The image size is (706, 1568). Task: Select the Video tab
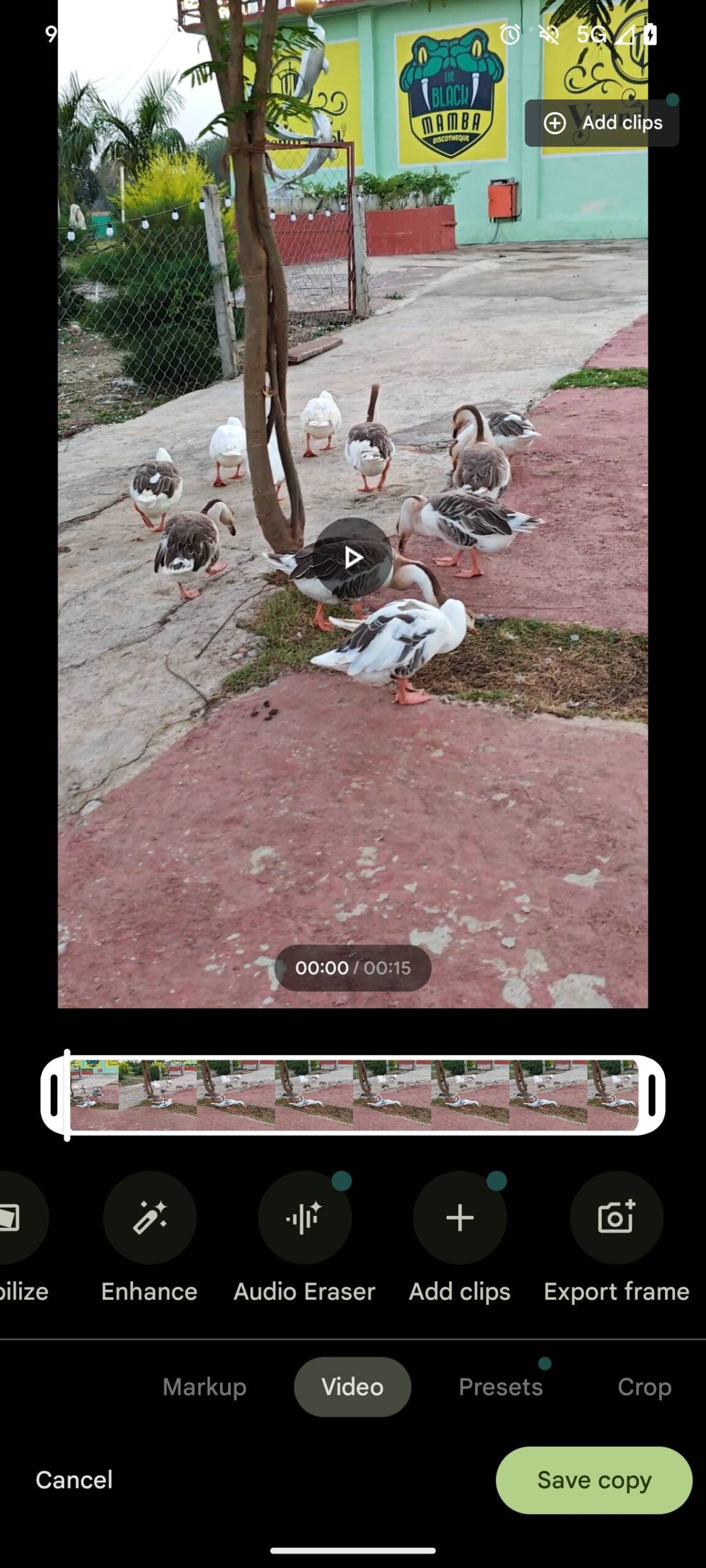click(x=352, y=1387)
